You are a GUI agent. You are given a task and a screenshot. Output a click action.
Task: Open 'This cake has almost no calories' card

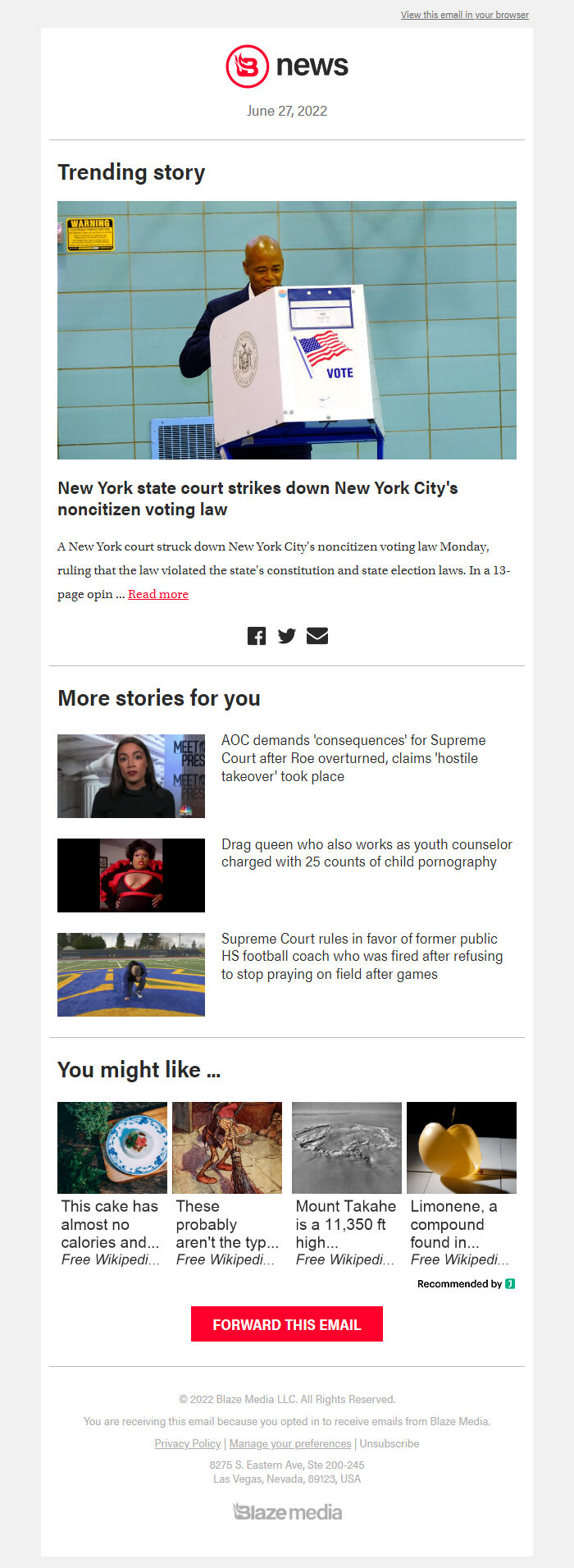tap(112, 1185)
